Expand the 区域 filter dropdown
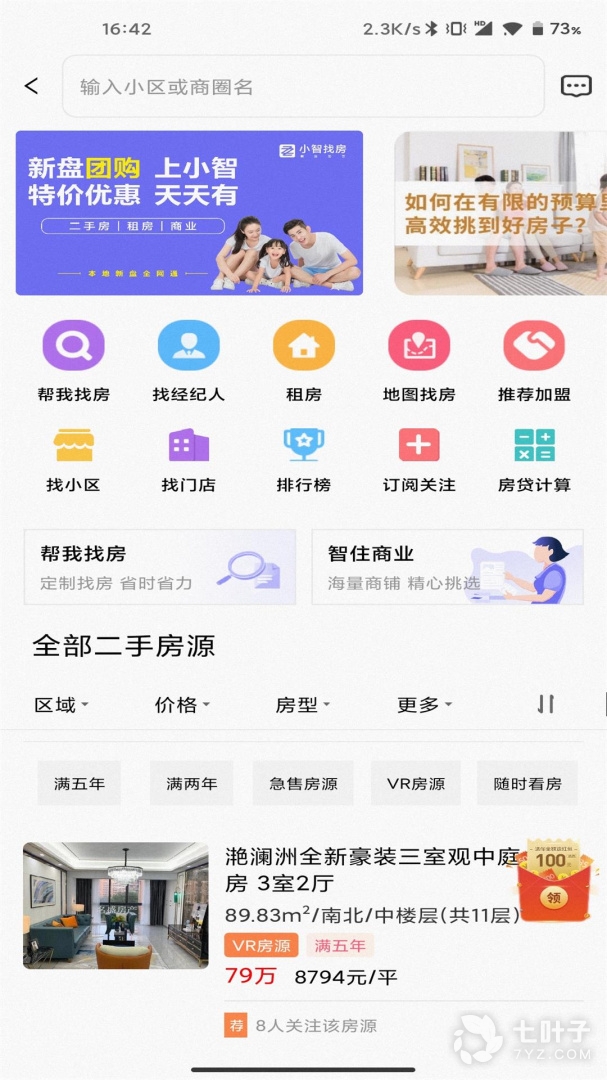The height and width of the screenshot is (1080, 607). click(61, 705)
